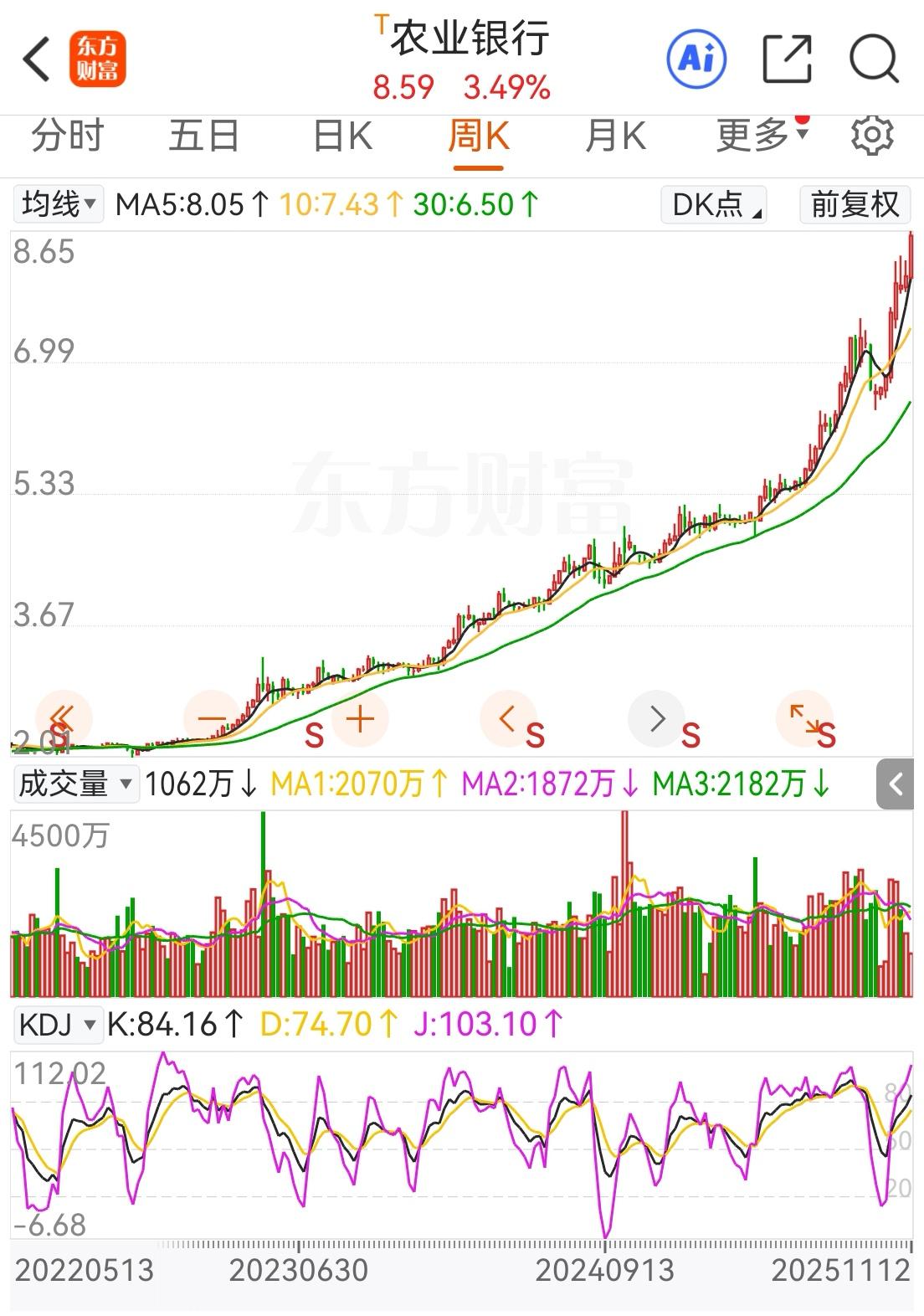Collapse the volume panel side chevron
This screenshot has height=1316, width=924.
point(894,784)
